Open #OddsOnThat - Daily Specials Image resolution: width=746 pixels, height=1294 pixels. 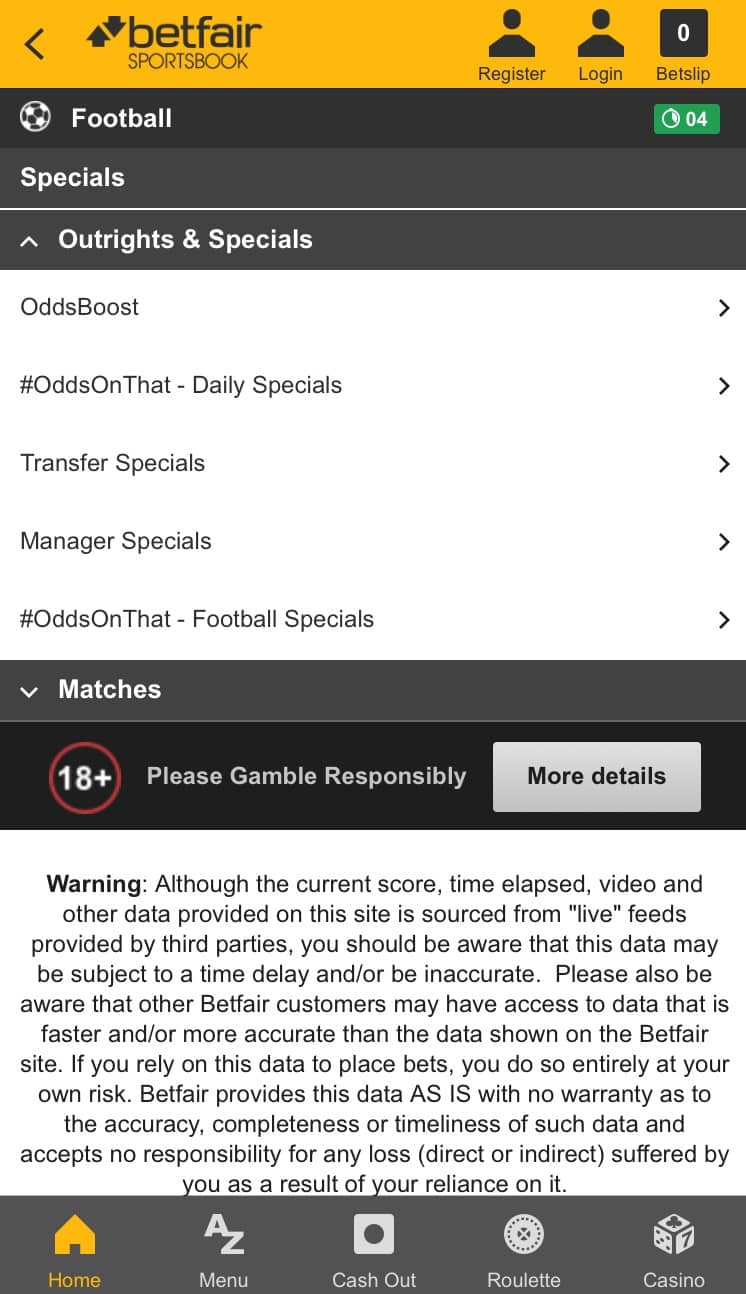[373, 386]
